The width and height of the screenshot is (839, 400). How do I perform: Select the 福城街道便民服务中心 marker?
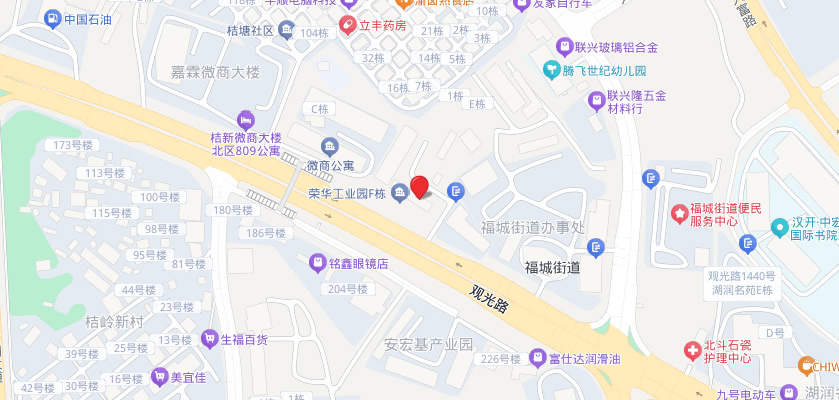[x=680, y=213]
